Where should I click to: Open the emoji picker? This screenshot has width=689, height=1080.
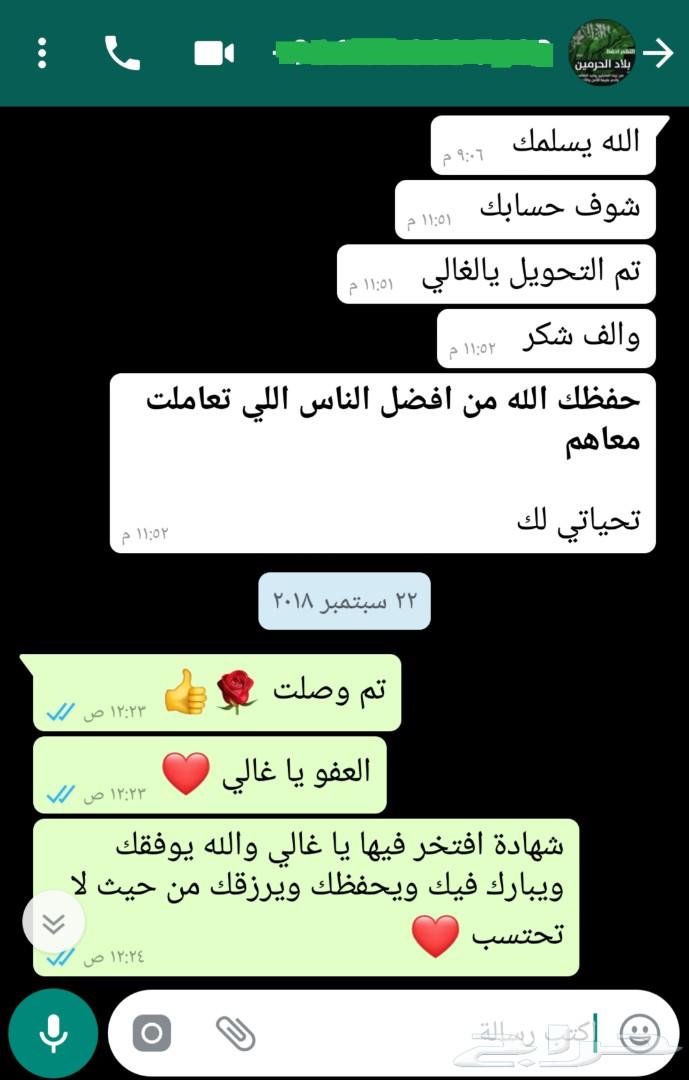(x=639, y=1033)
